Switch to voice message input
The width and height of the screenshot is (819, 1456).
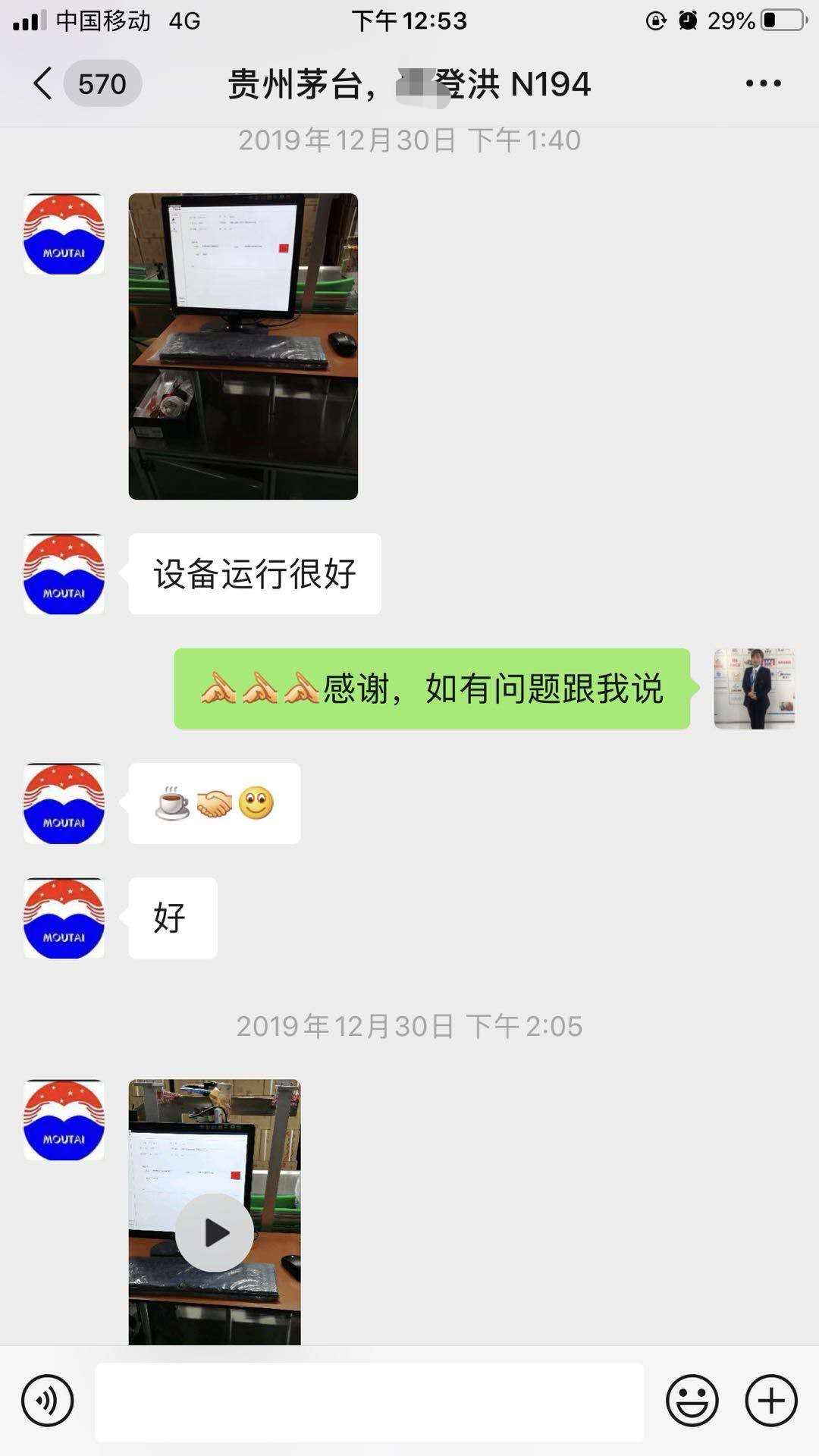click(x=47, y=1401)
